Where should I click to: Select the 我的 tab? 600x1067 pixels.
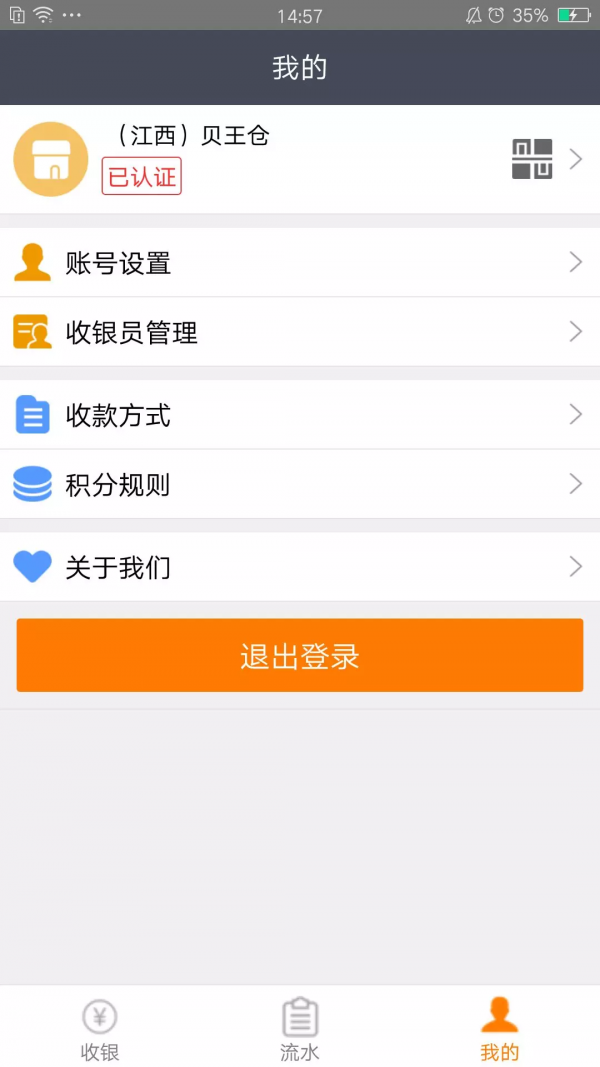499,1030
